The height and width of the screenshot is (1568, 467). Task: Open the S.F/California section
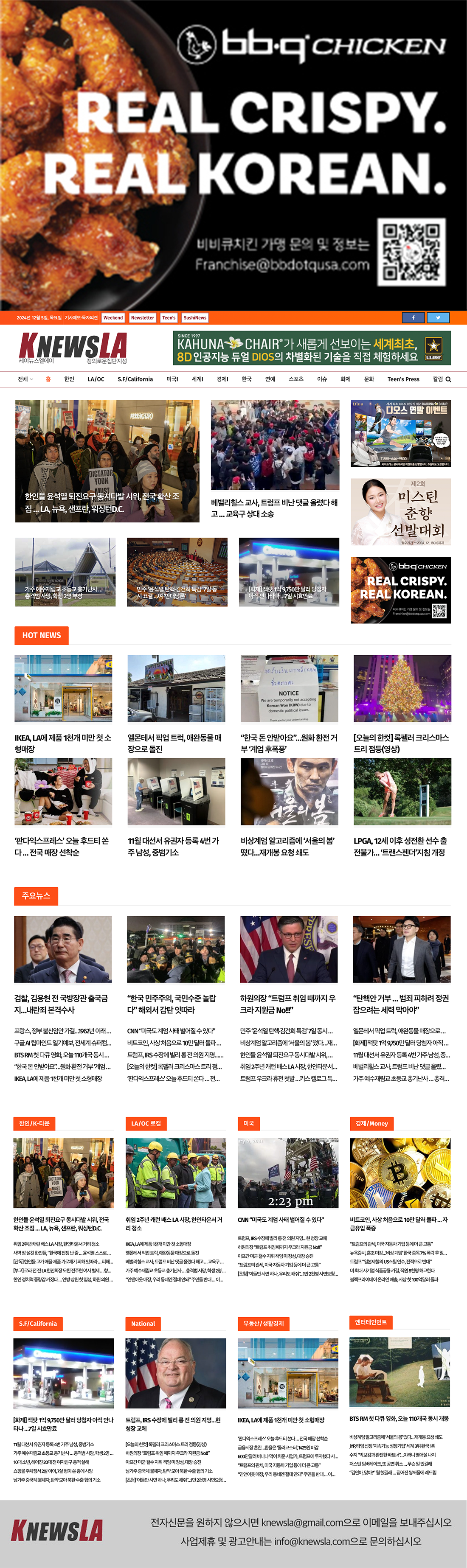[135, 379]
